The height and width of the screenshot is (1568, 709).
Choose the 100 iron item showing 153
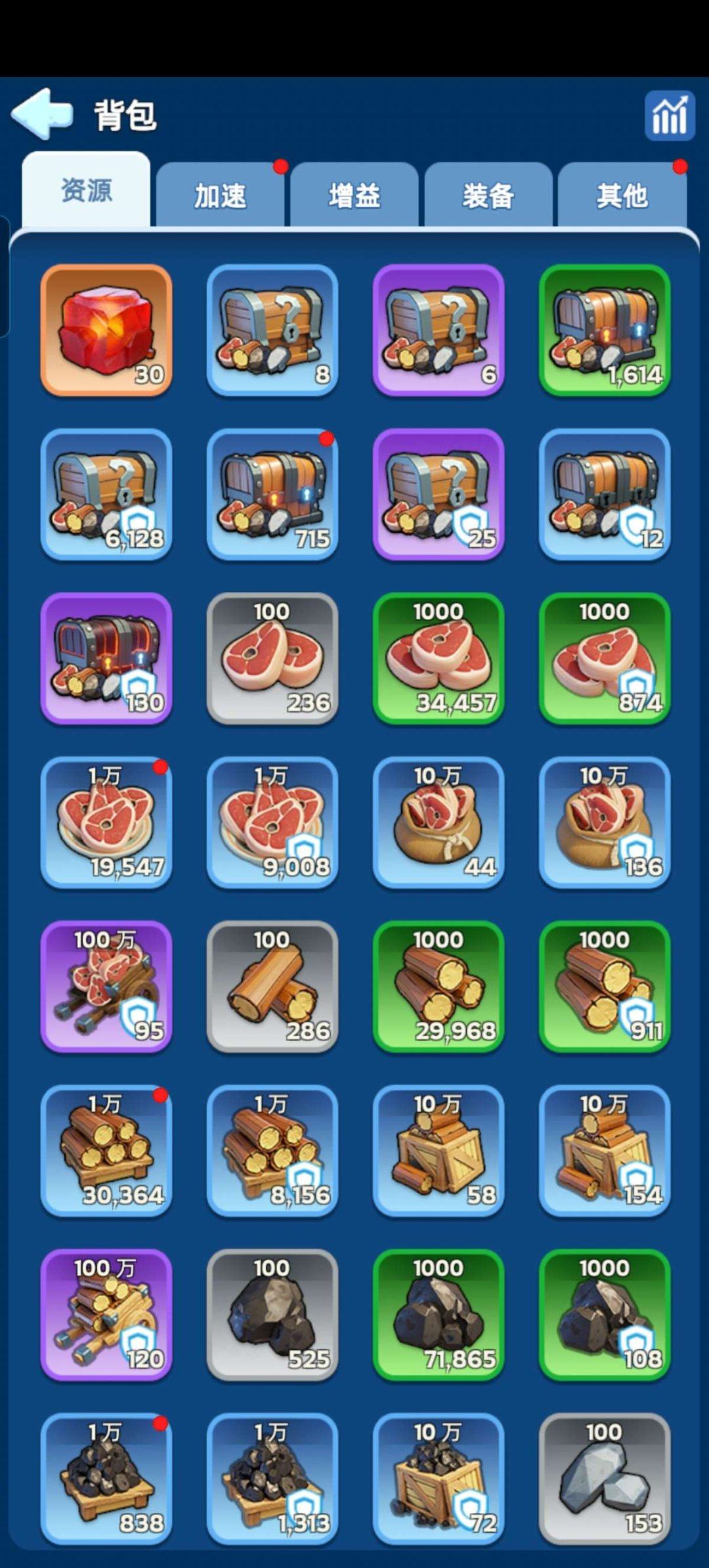pos(605,1478)
